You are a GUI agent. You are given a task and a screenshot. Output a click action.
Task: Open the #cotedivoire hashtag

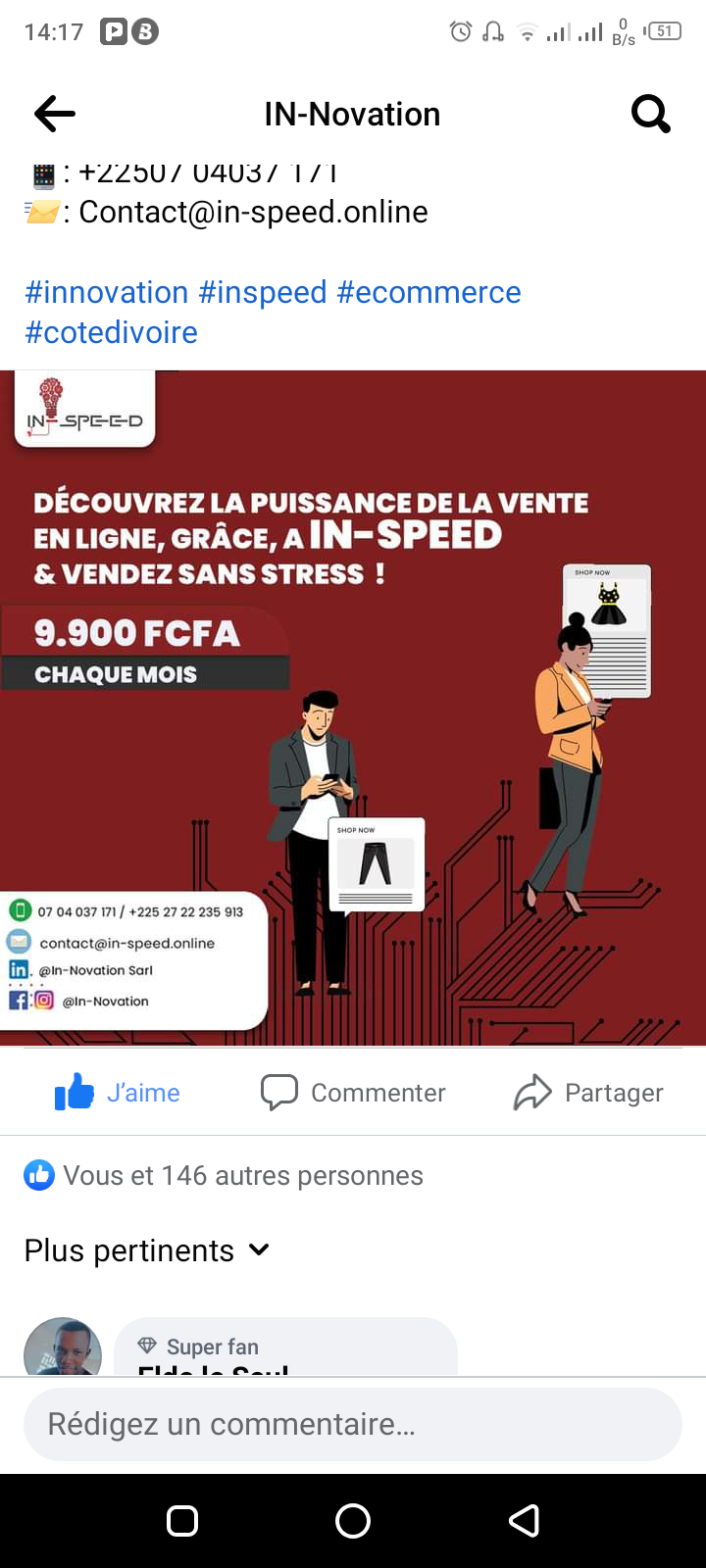tap(111, 332)
